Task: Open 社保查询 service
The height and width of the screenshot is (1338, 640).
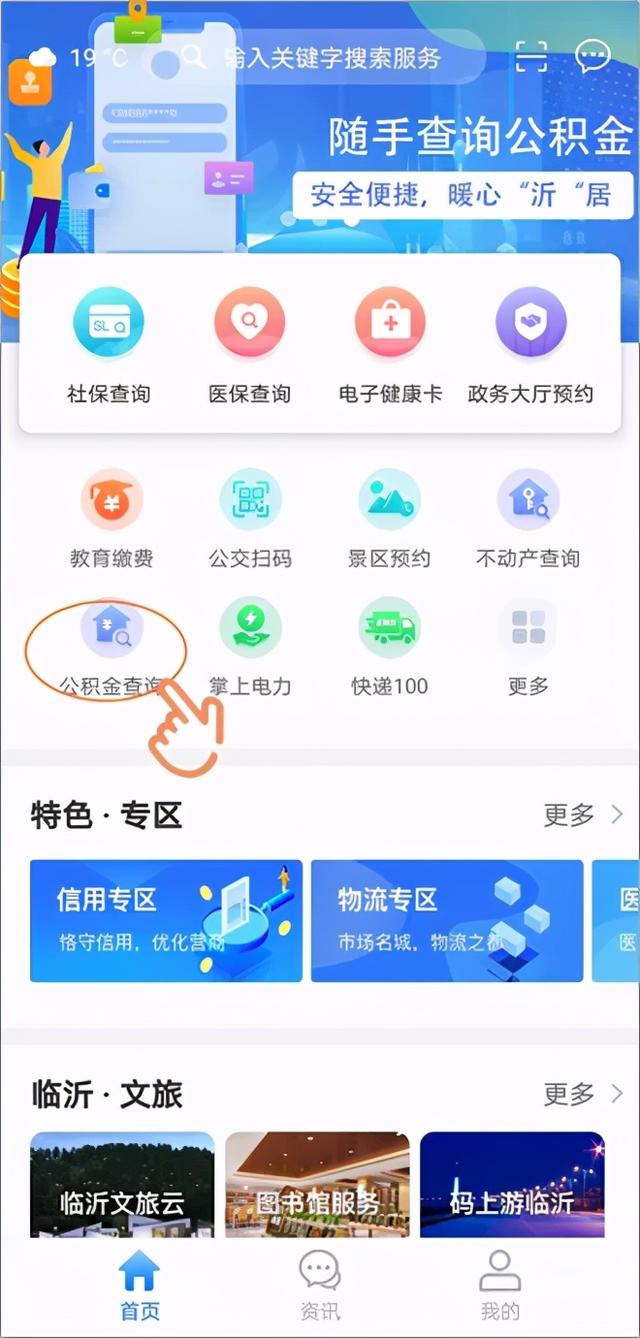Action: [108, 345]
